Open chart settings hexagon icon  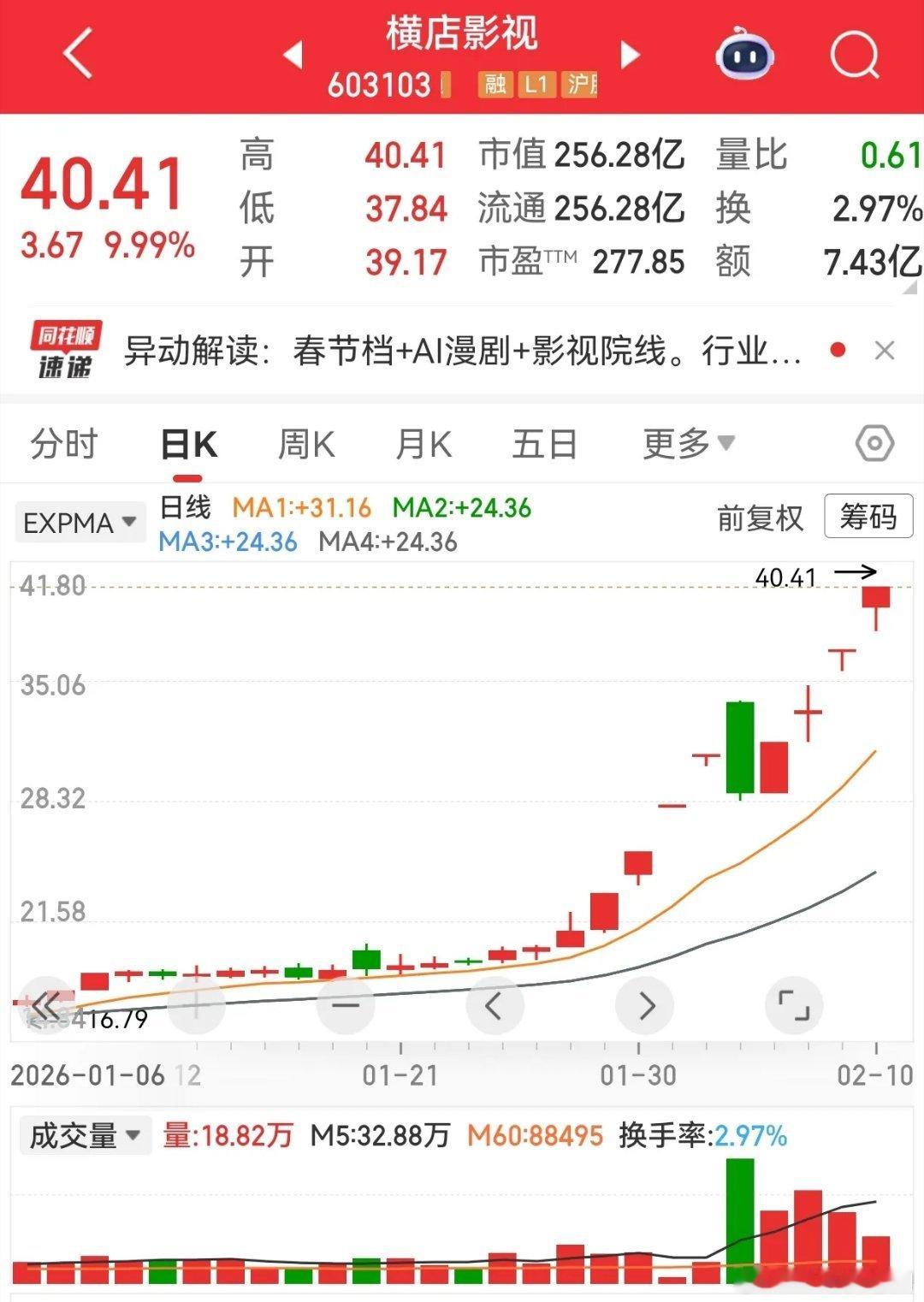(x=874, y=444)
